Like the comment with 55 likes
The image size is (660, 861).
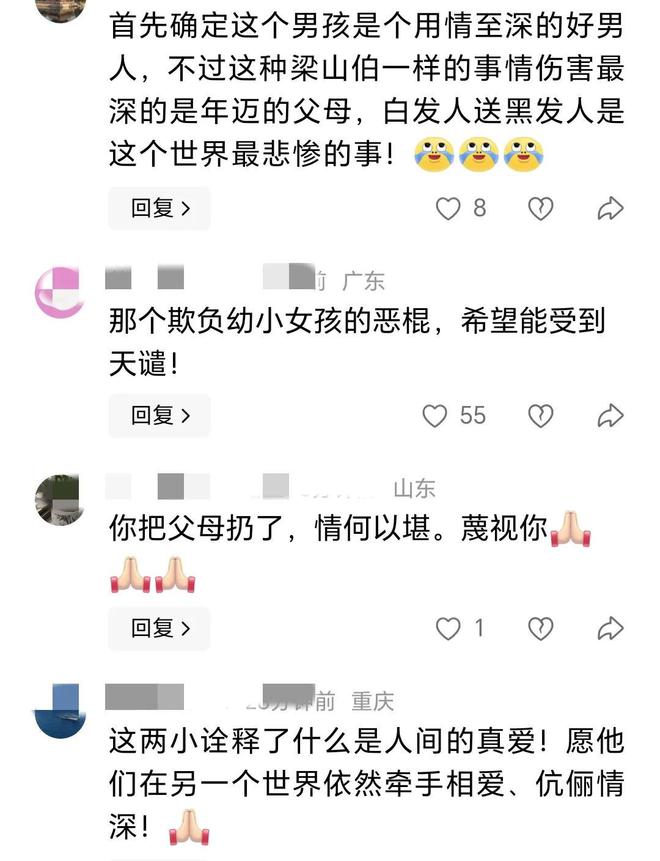(434, 416)
